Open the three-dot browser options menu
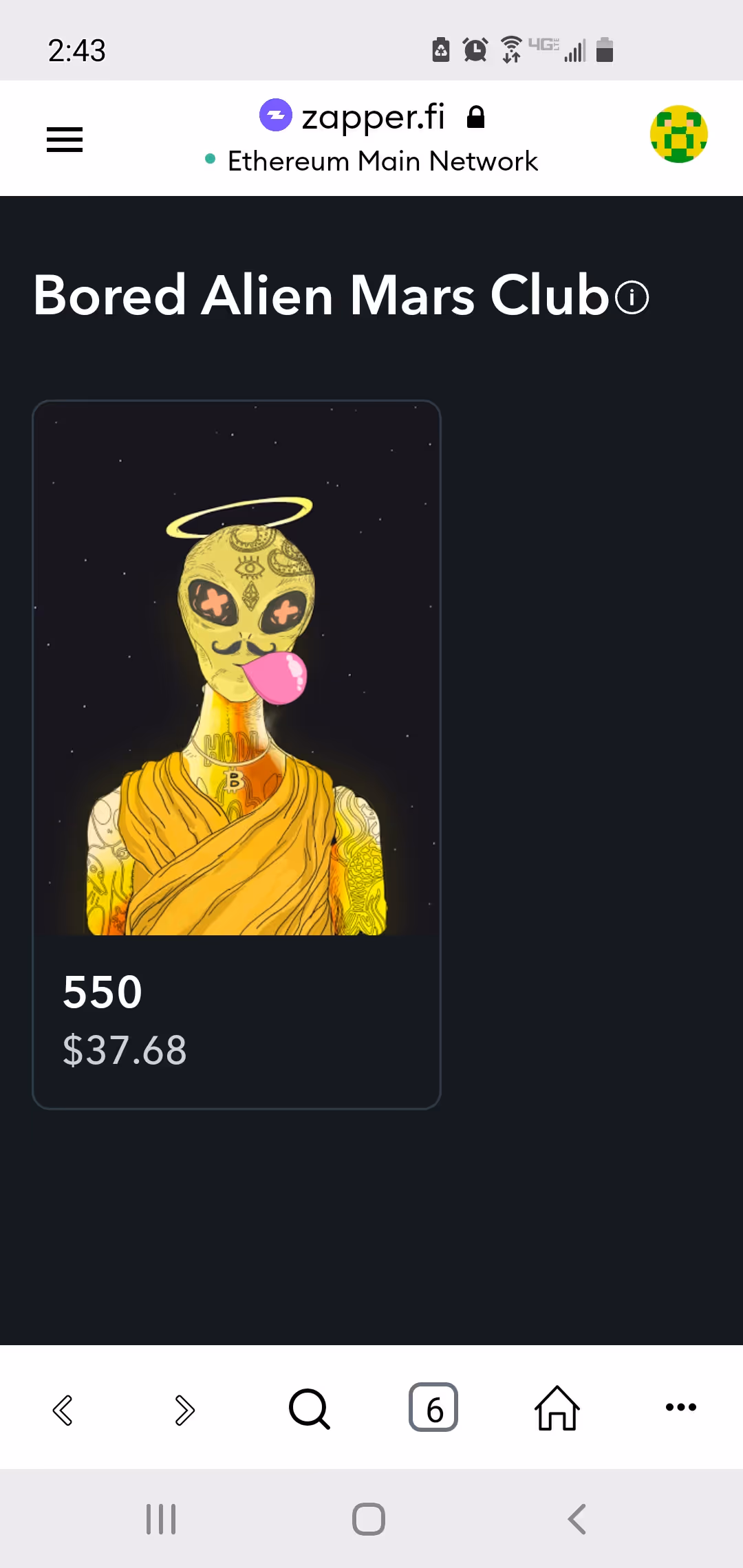The width and height of the screenshot is (743, 1568). [x=680, y=1407]
